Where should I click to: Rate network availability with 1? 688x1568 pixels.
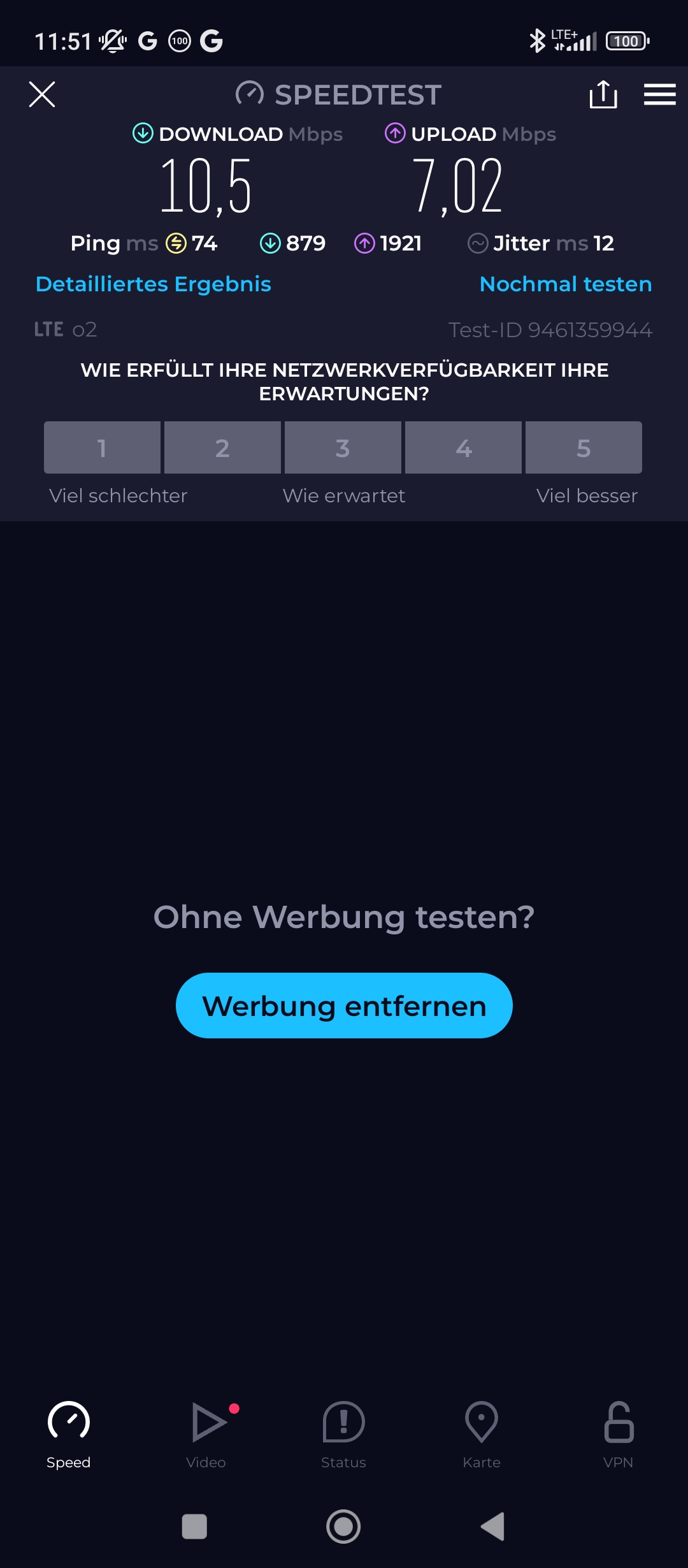102,447
